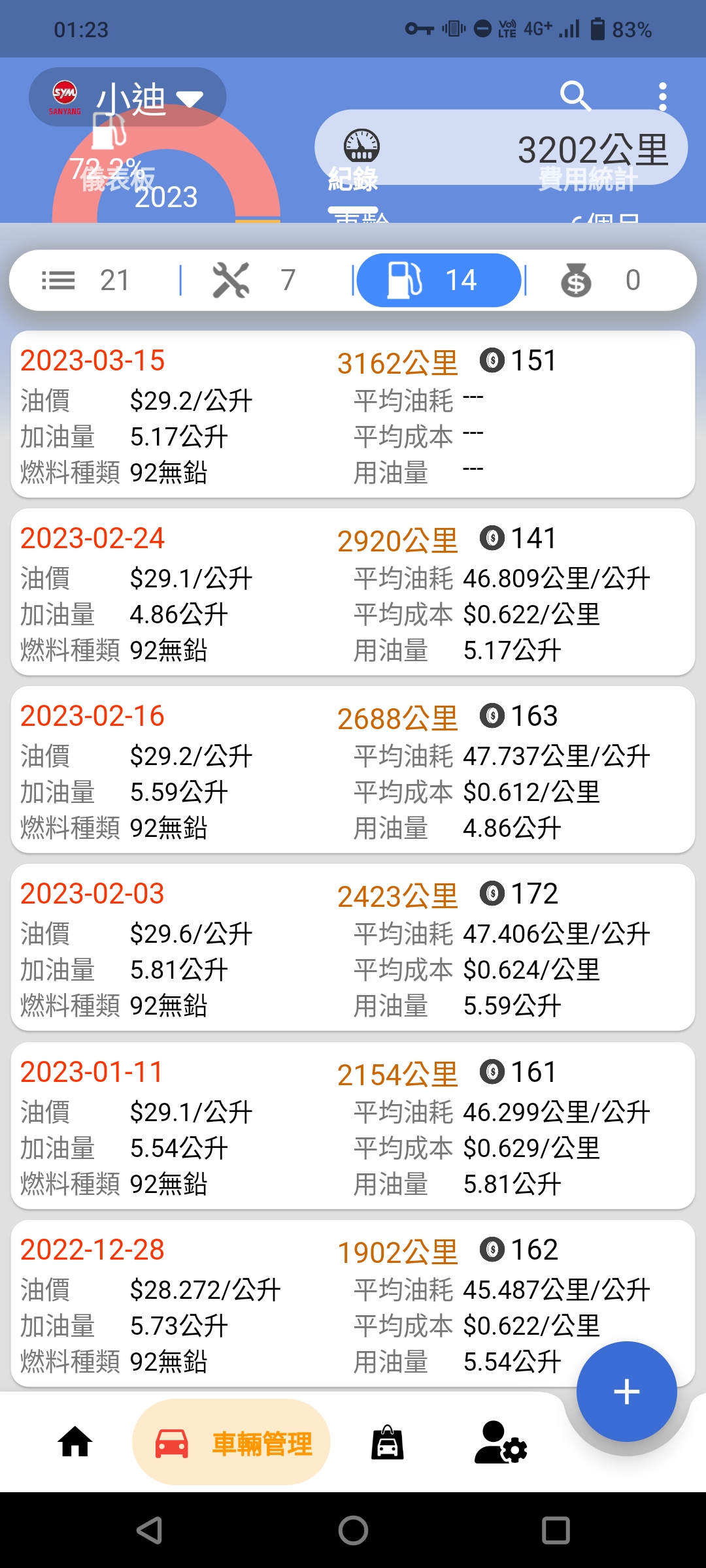This screenshot has width=706, height=1568.
Task: Open the 2023-03-15 refuel record
Action: point(353,414)
